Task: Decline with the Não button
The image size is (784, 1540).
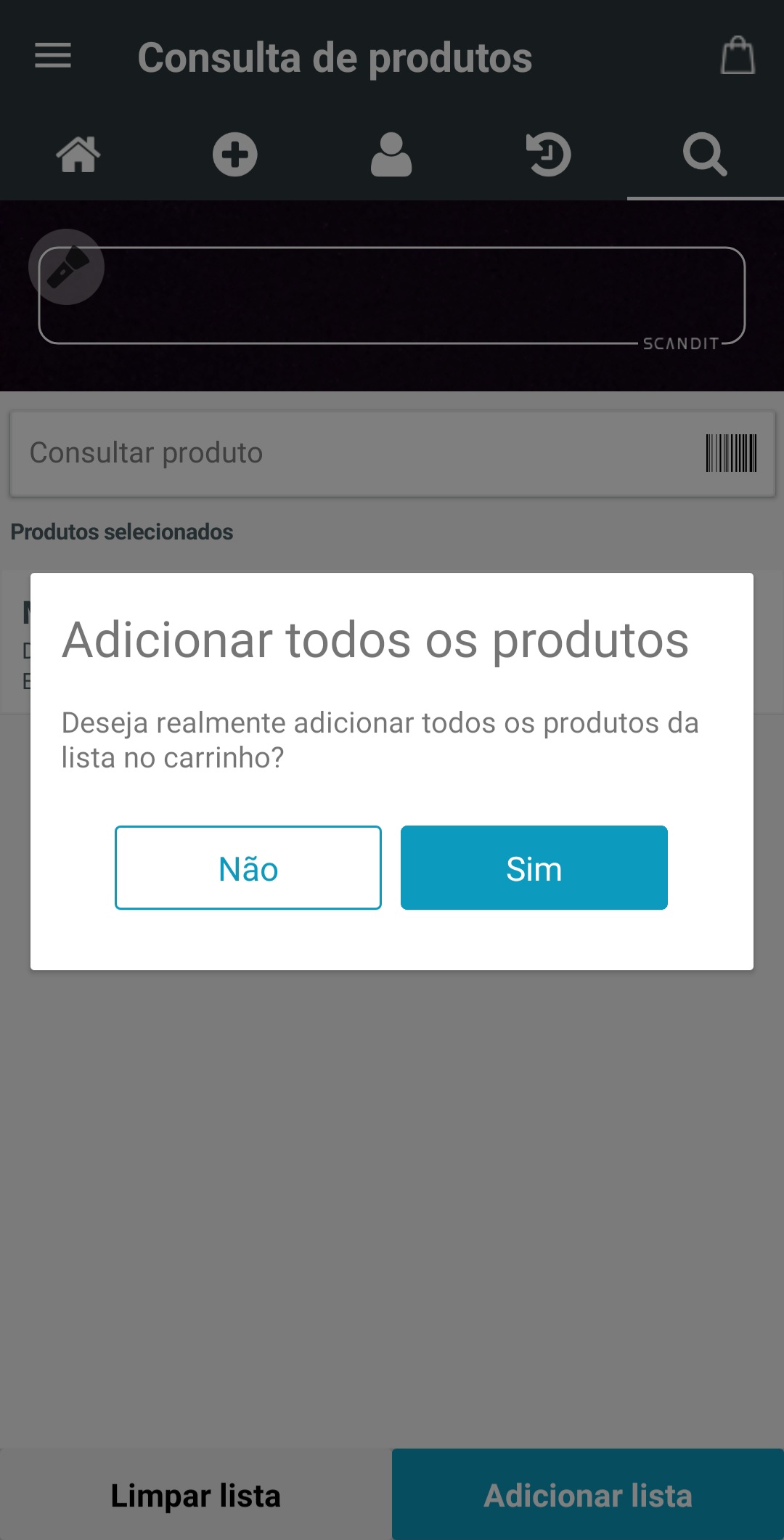Action: [248, 868]
